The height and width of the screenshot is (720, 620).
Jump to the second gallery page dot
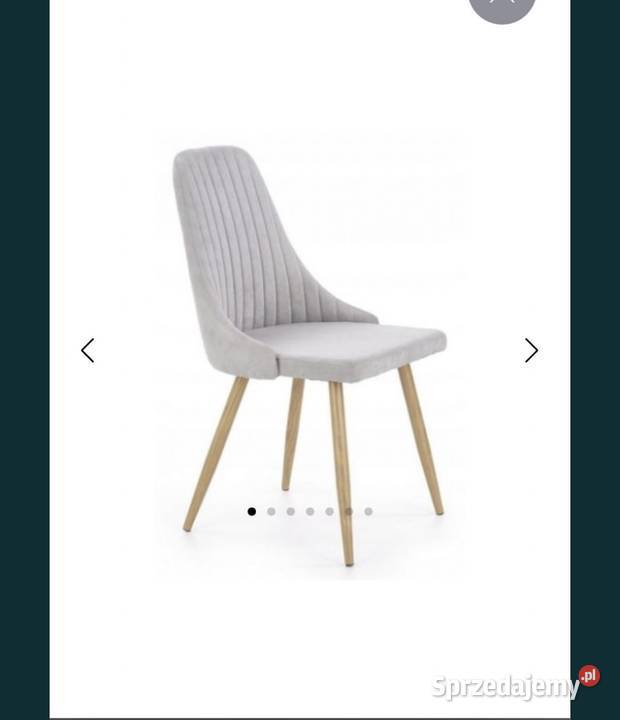(x=271, y=511)
